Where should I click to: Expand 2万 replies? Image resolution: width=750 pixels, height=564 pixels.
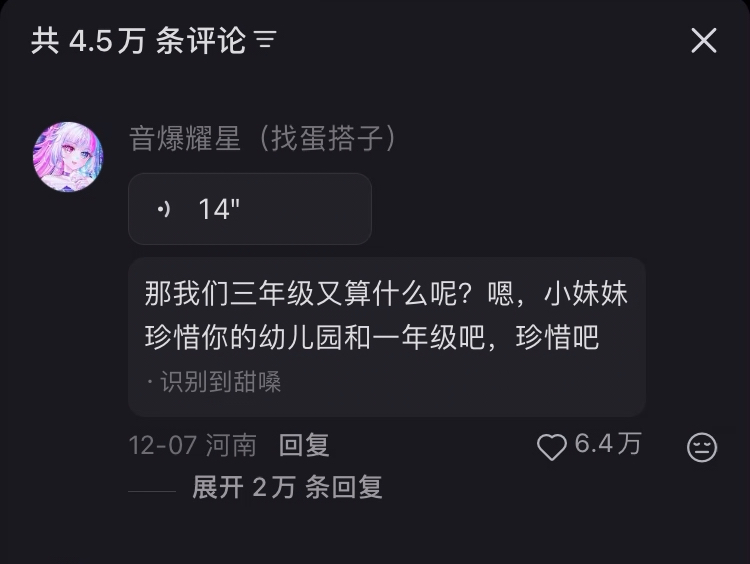[287, 488]
